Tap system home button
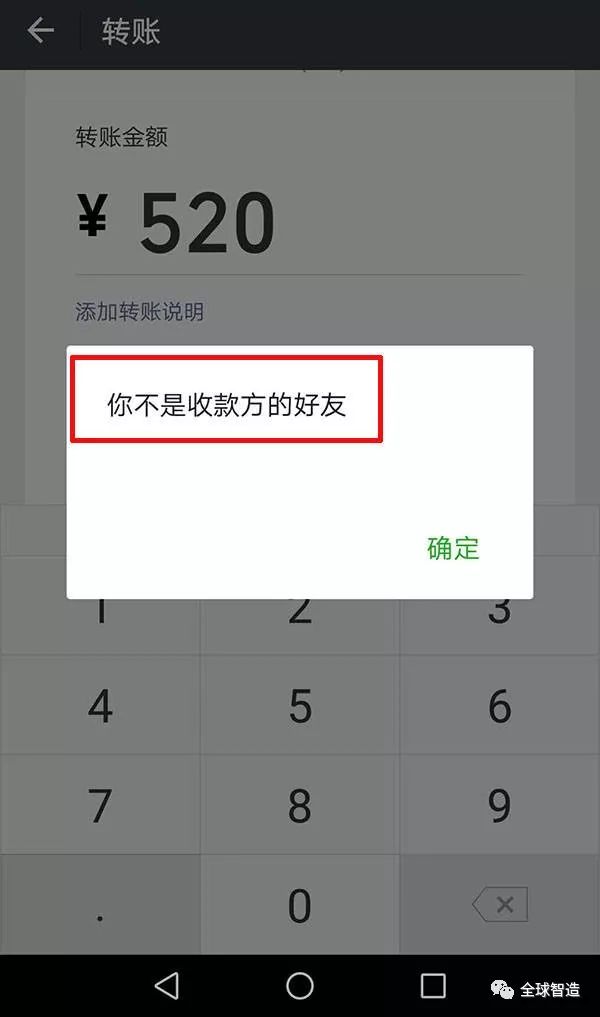The width and height of the screenshot is (600, 1017). click(300, 986)
